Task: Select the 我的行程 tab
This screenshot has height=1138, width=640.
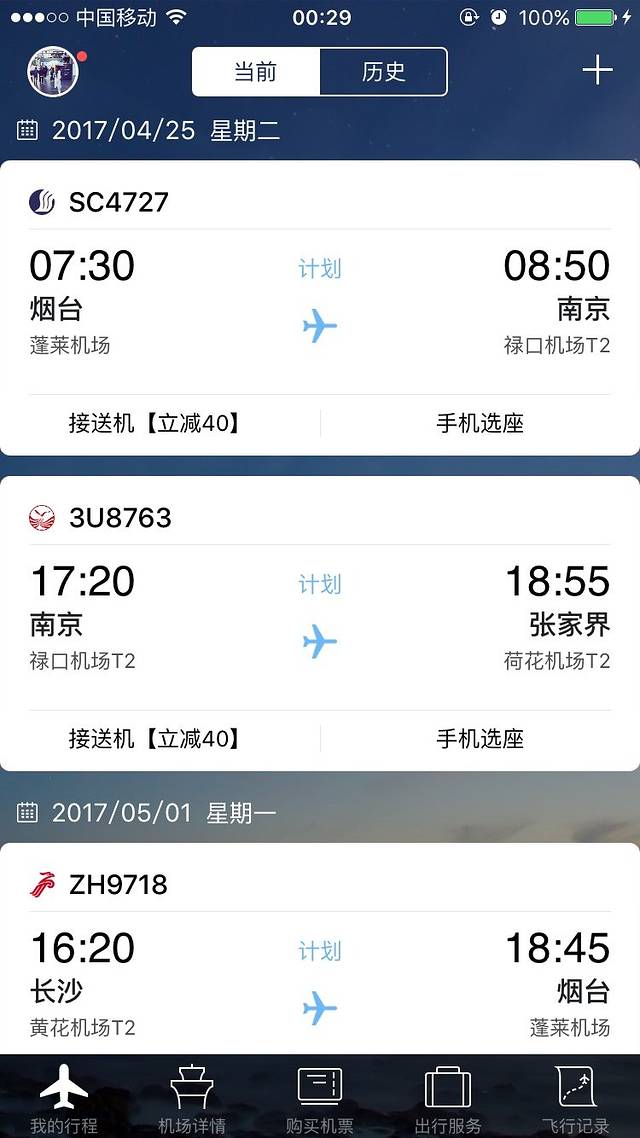Action: (64, 1099)
